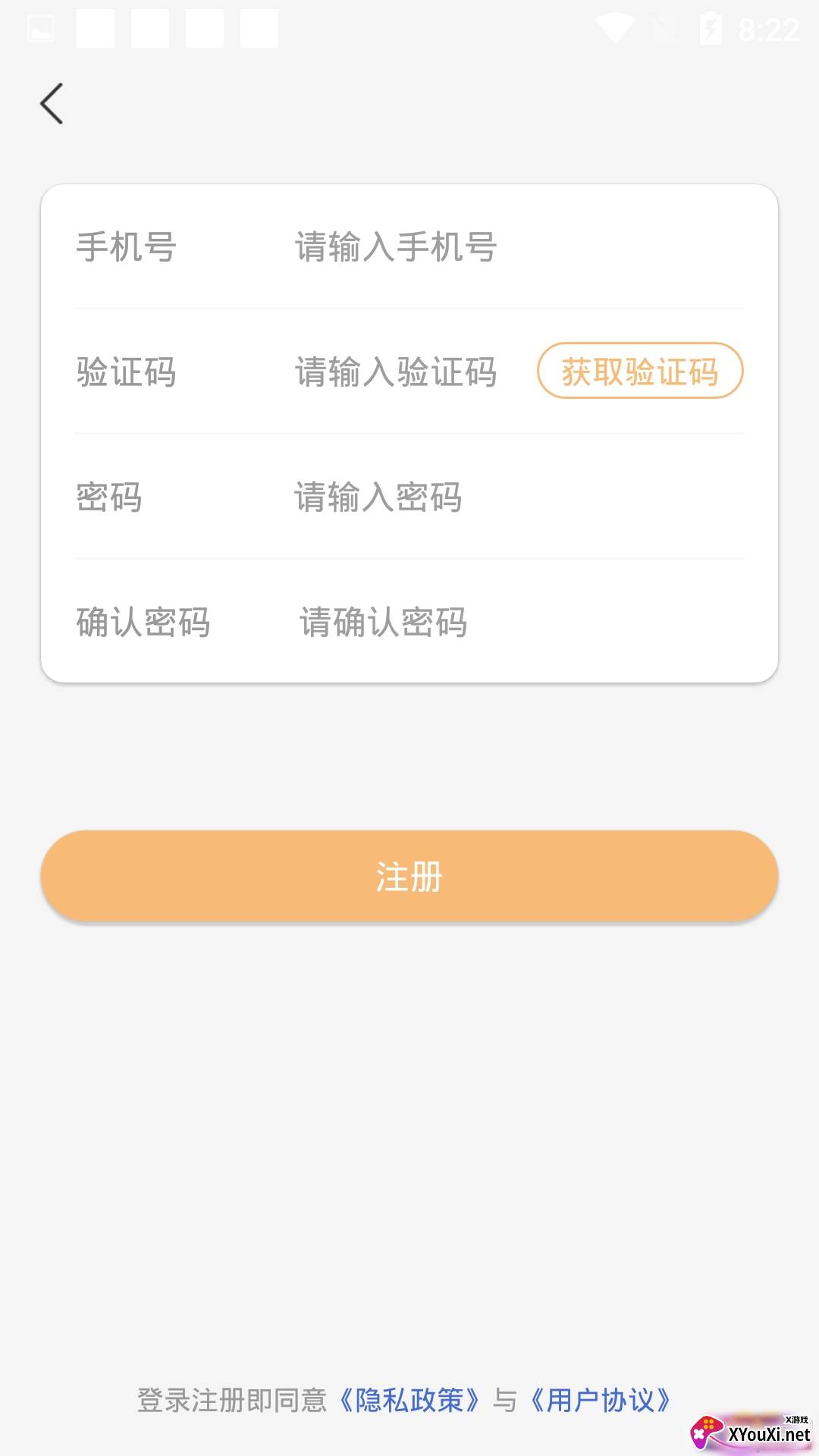Tap the phone number field 请输入手机号

coord(455,247)
